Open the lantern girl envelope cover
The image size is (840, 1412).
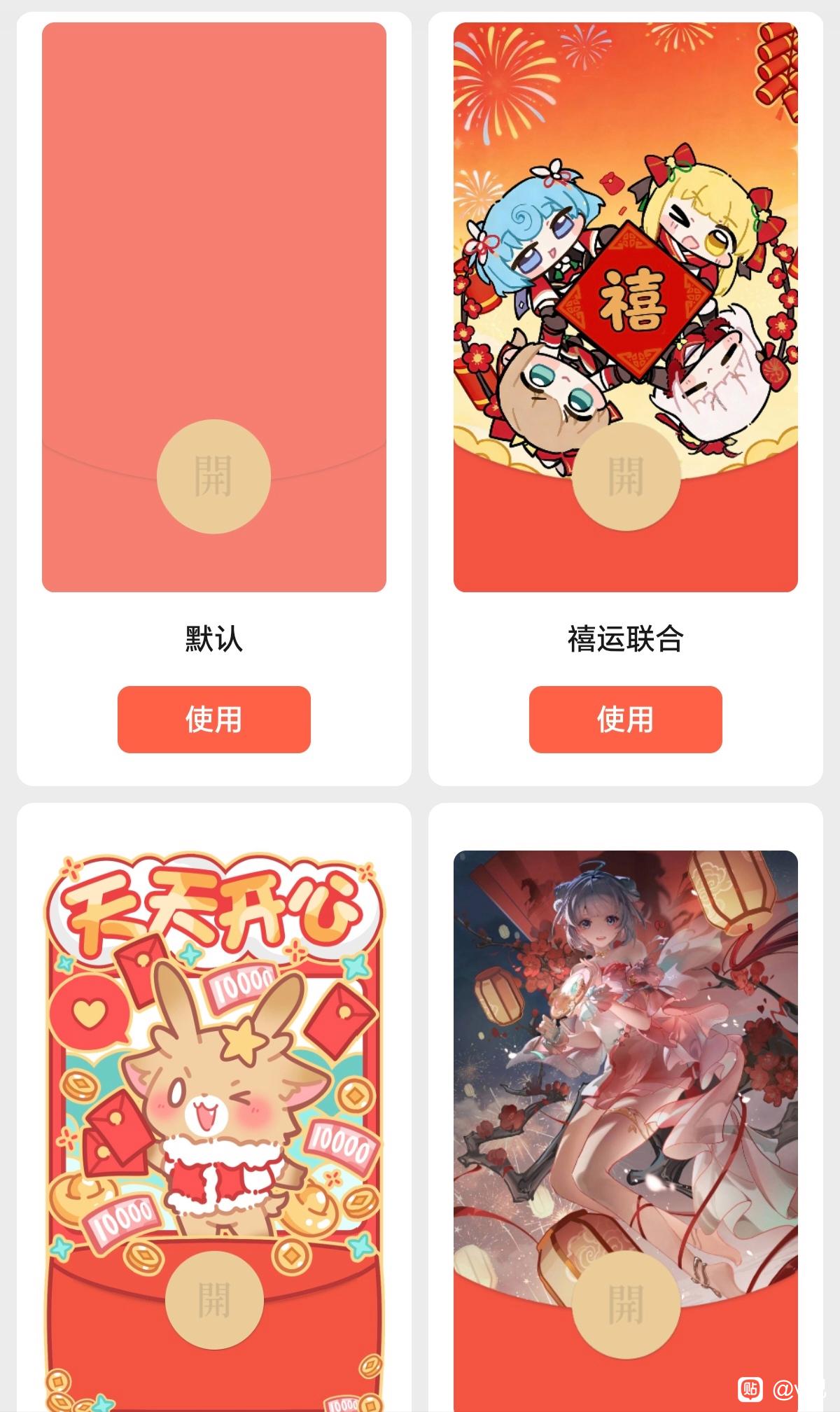pyautogui.click(x=625, y=1120)
